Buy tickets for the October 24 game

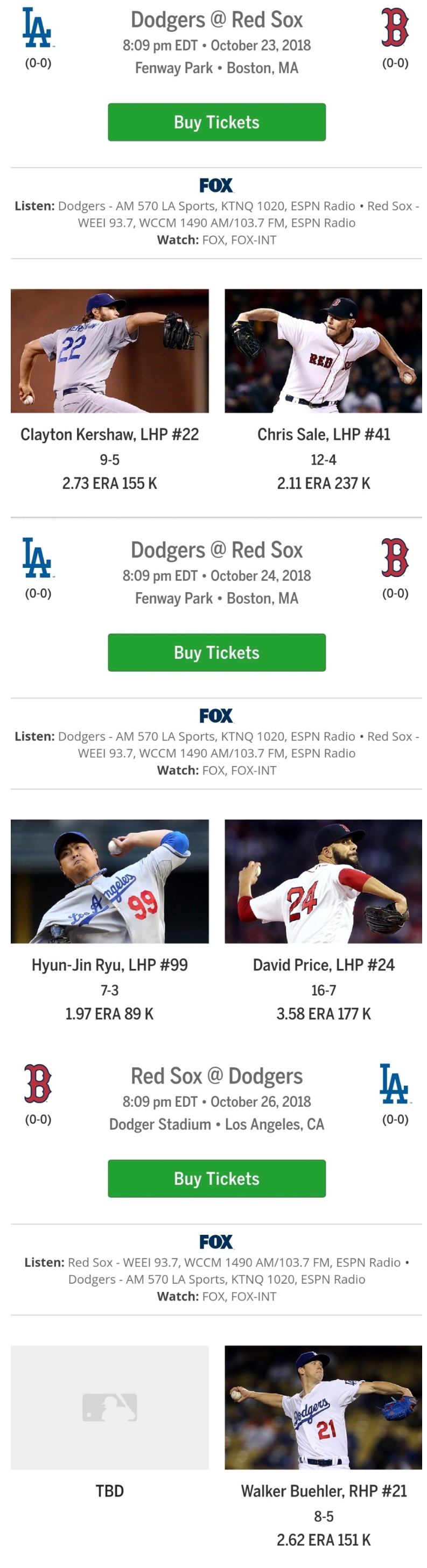[x=216, y=652]
